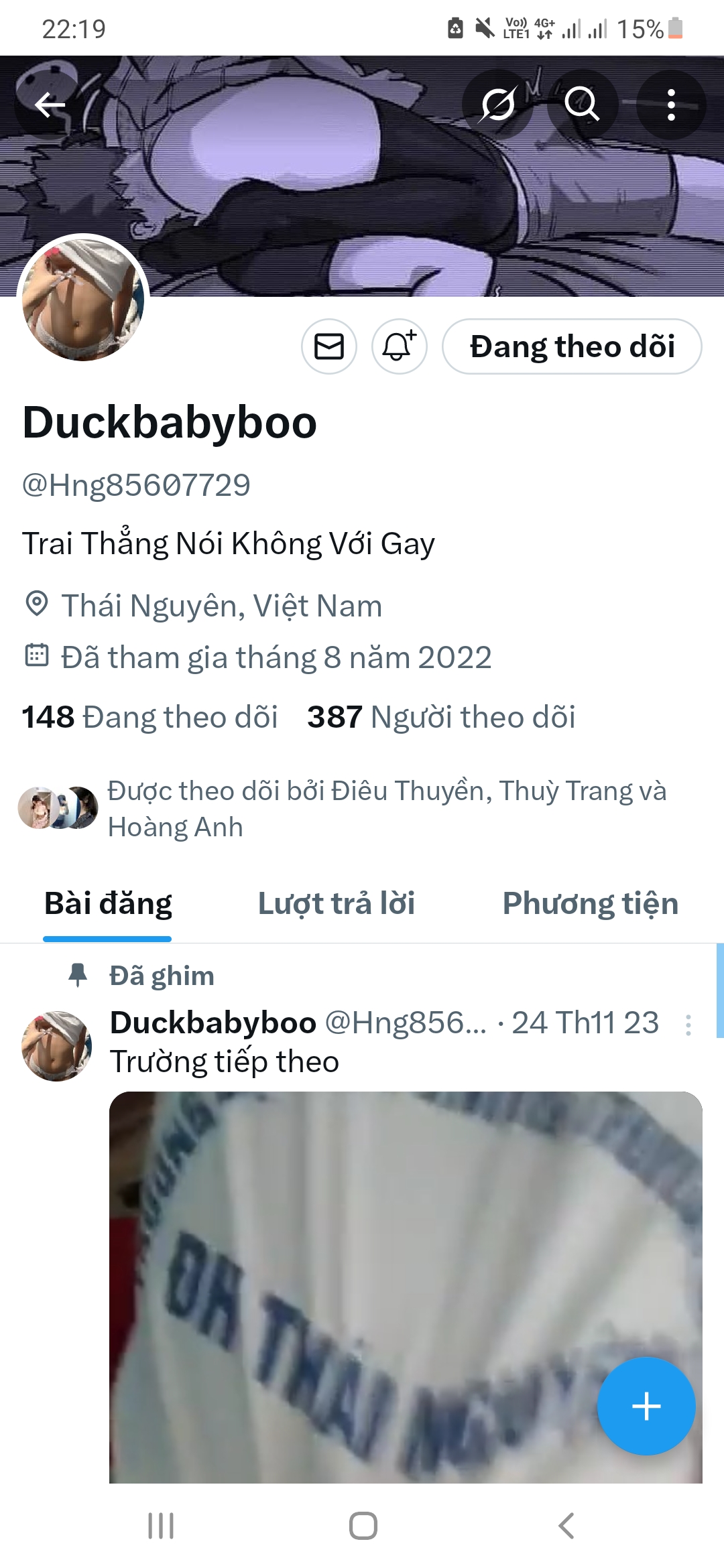
Task: Open the 148 Đang theo dõi list
Action: tap(150, 717)
